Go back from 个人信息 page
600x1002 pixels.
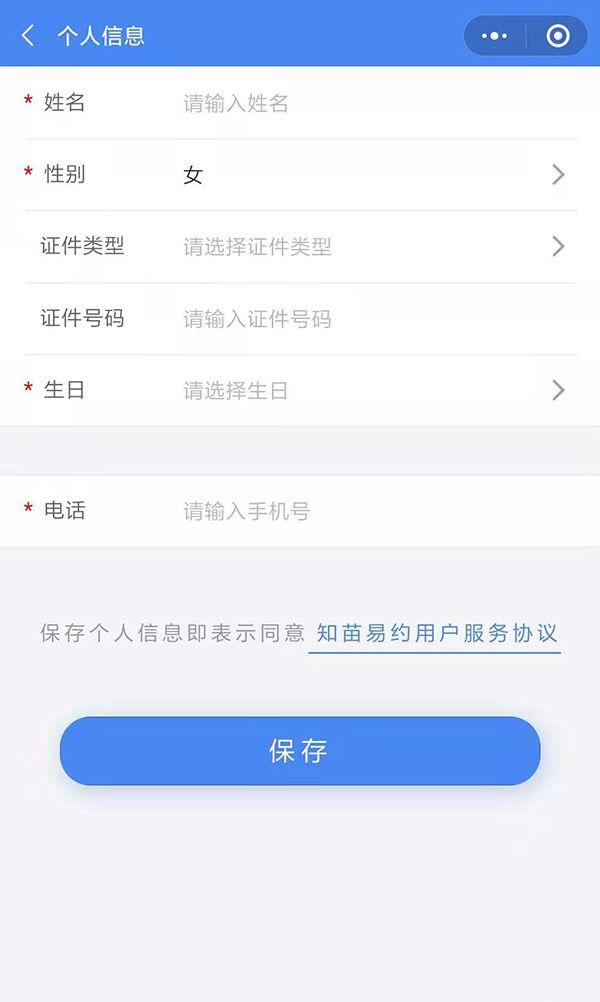pos(28,36)
